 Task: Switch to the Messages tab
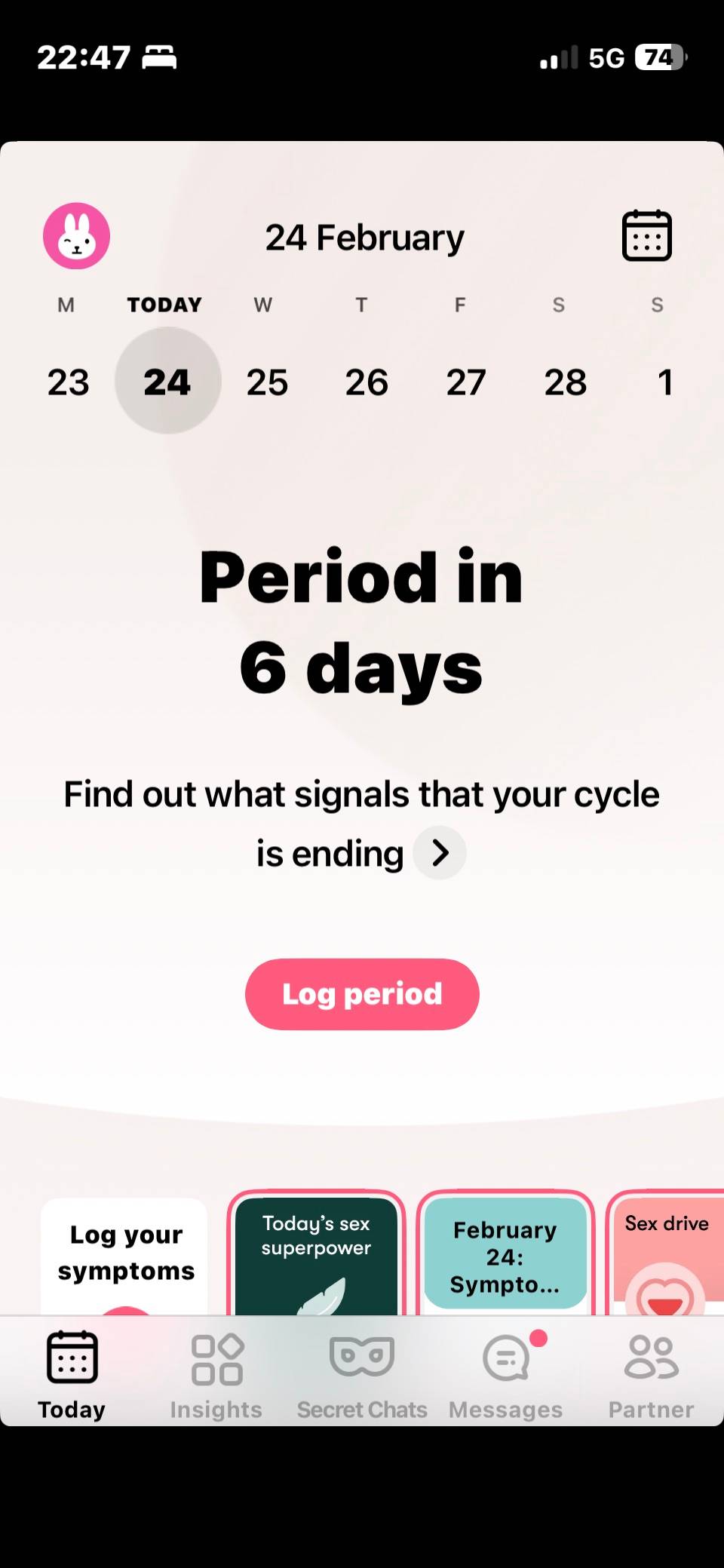pyautogui.click(x=506, y=1377)
